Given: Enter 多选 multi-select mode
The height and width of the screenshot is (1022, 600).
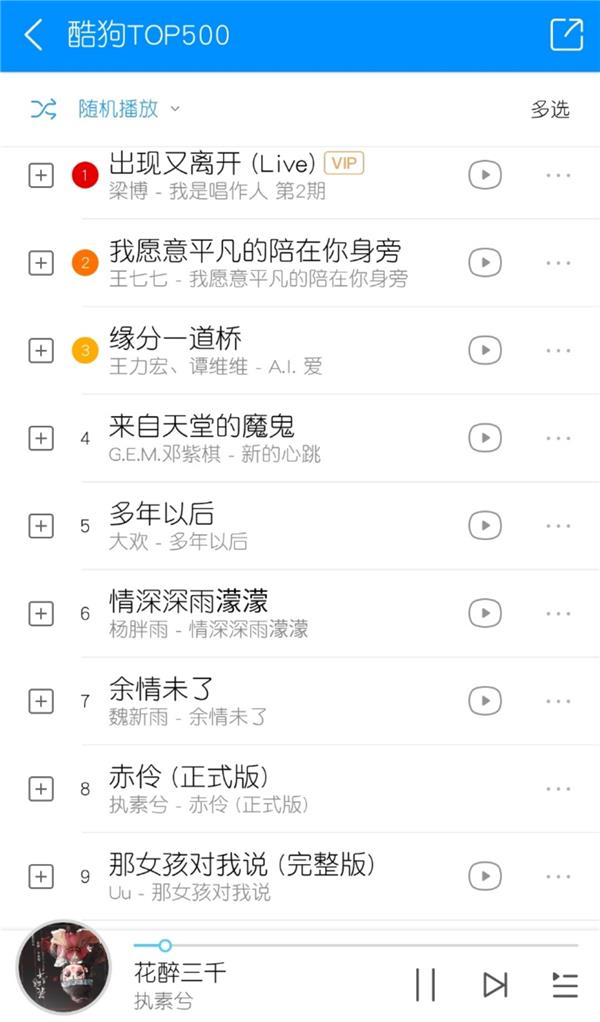Looking at the screenshot, I should [x=550, y=109].
